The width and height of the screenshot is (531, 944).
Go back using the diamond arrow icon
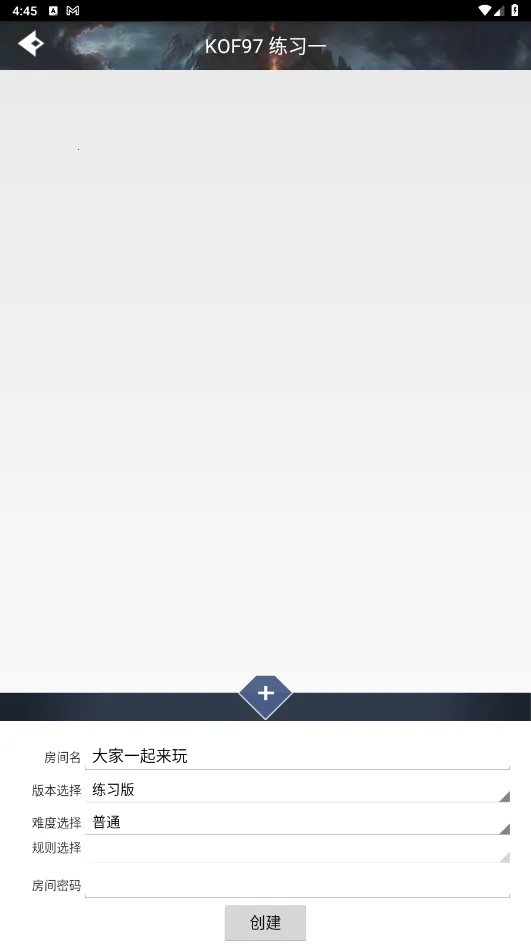click(x=31, y=44)
